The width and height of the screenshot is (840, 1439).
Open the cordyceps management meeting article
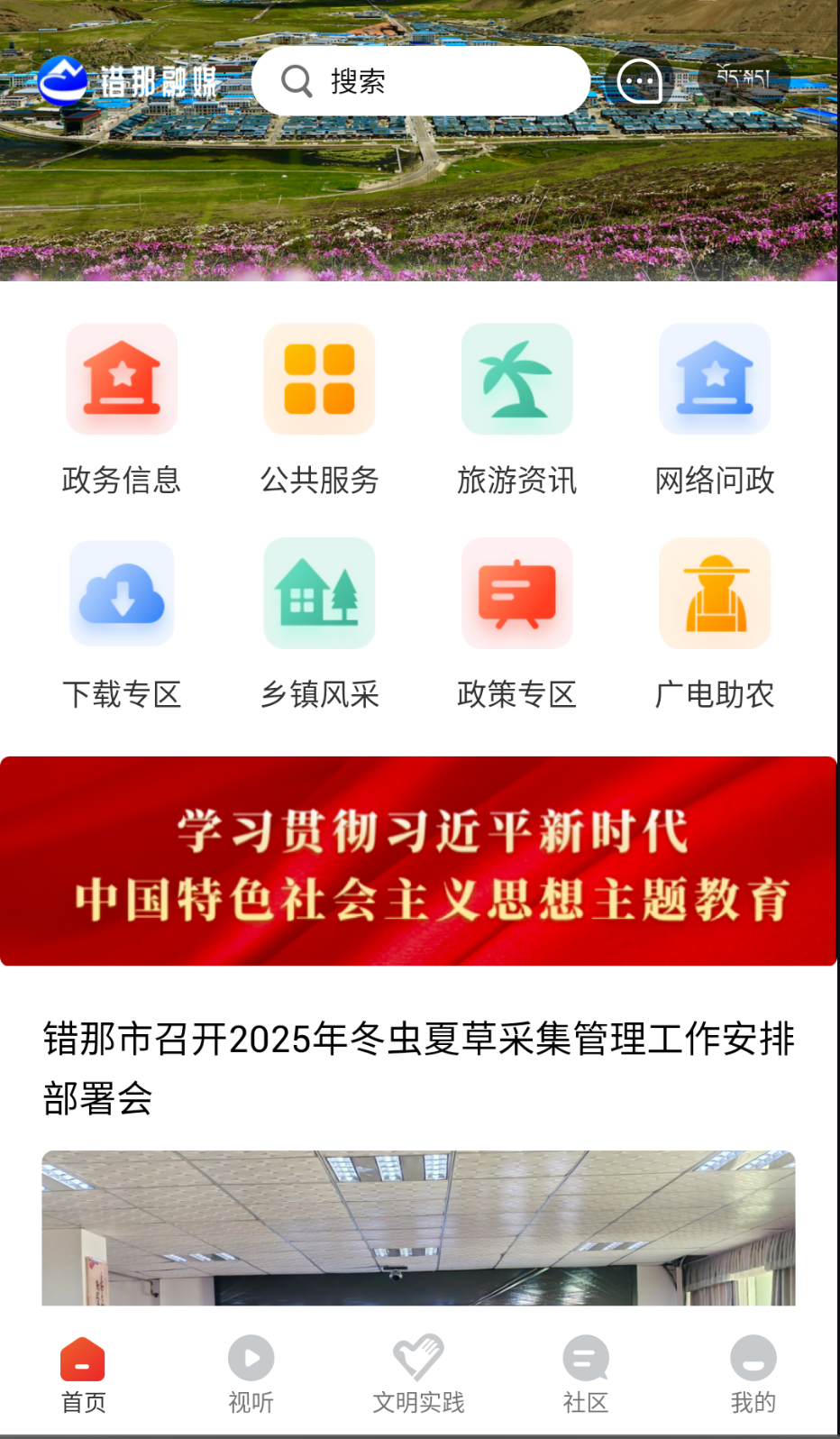point(418,1068)
